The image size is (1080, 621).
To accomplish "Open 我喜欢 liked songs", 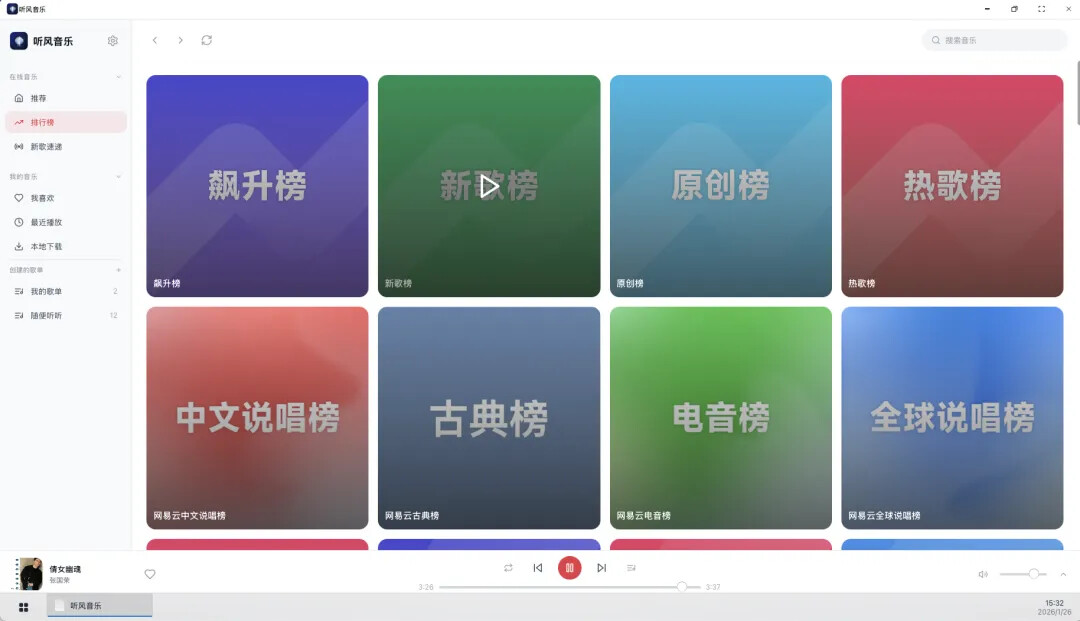I will tap(42, 198).
